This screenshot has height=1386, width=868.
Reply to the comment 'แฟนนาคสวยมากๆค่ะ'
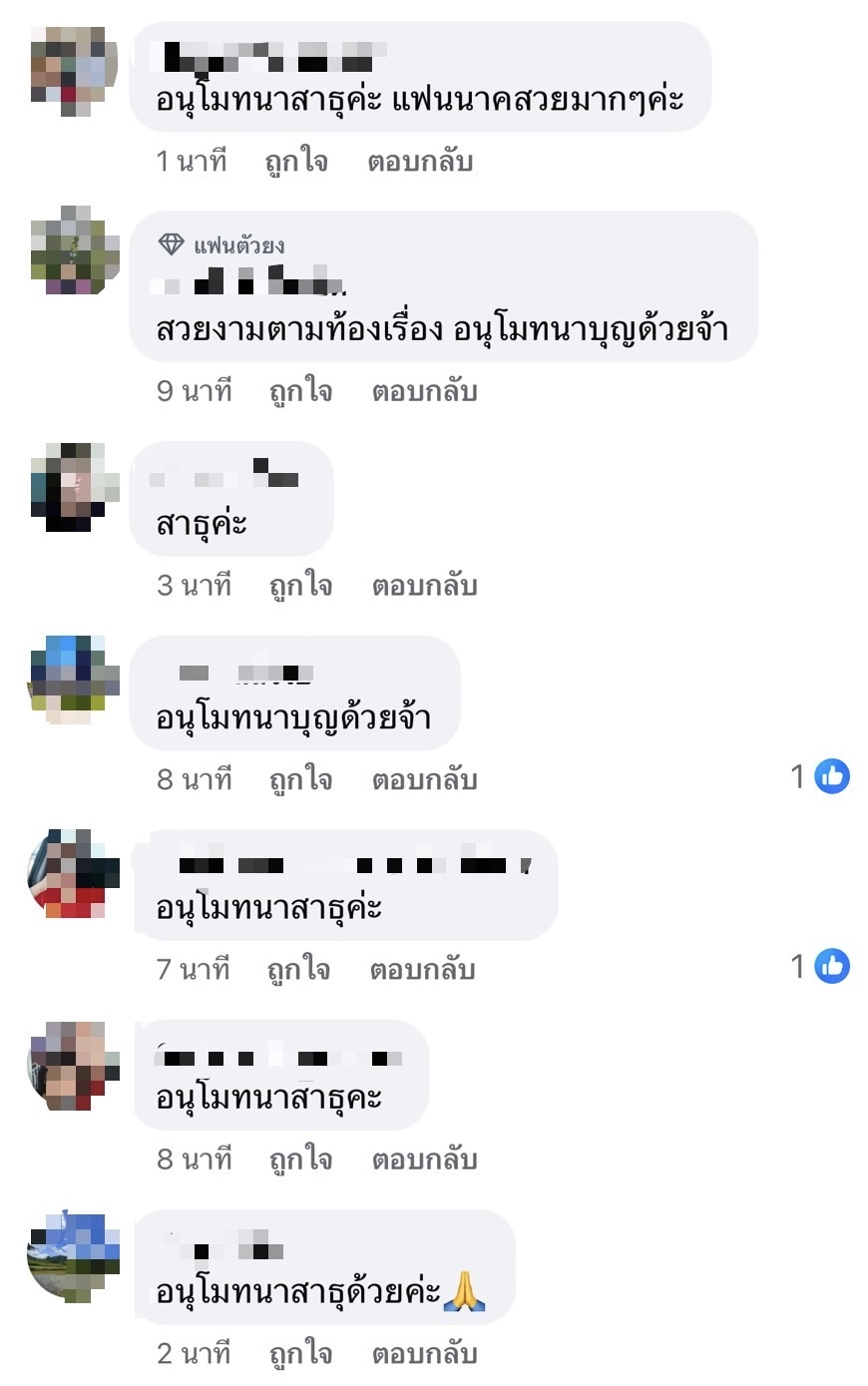click(420, 162)
